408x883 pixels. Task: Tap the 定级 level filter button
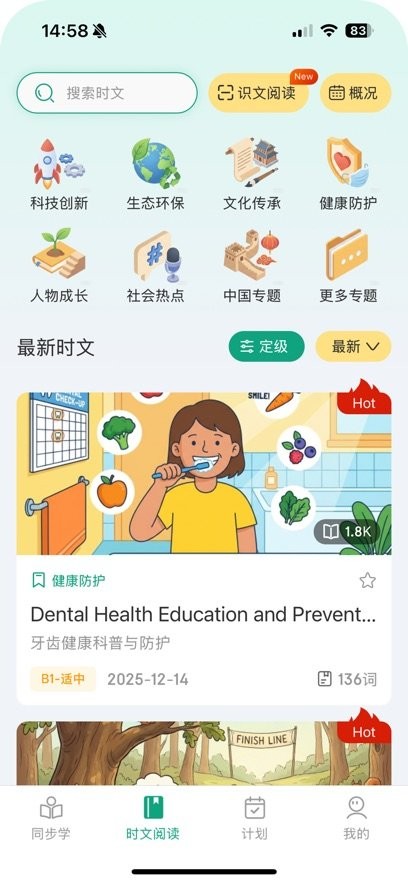point(266,346)
